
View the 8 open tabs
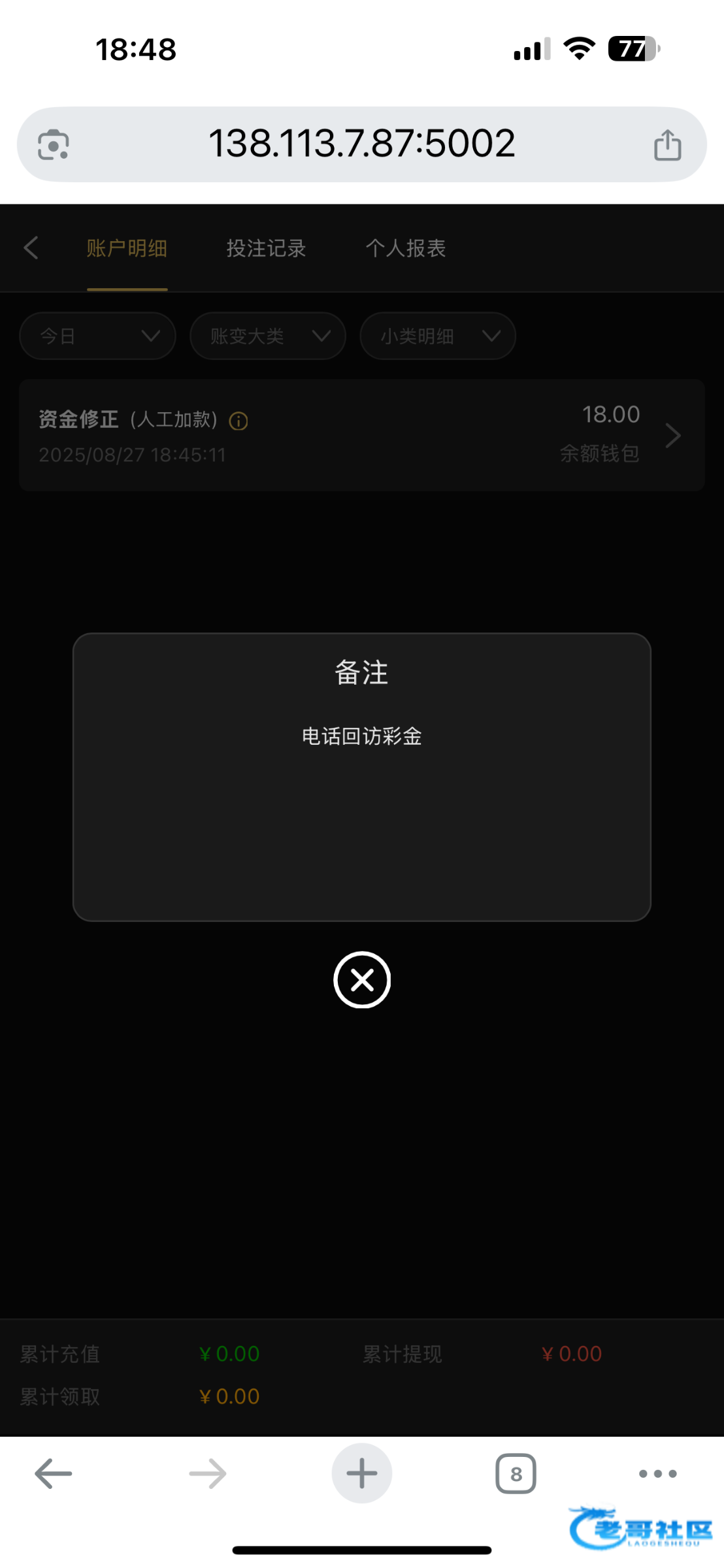click(x=516, y=1473)
